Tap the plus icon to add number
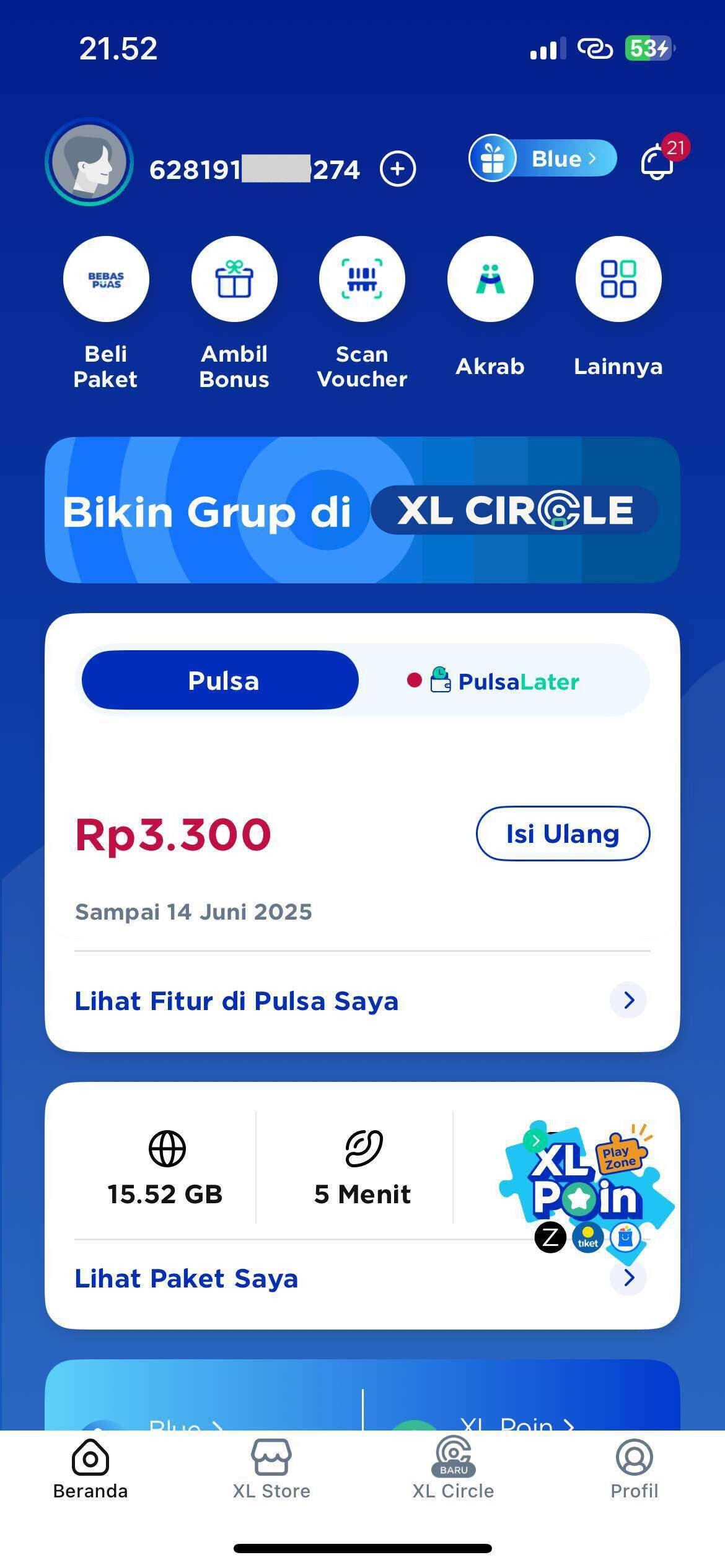Screen dimensions: 725x1568 tap(397, 169)
